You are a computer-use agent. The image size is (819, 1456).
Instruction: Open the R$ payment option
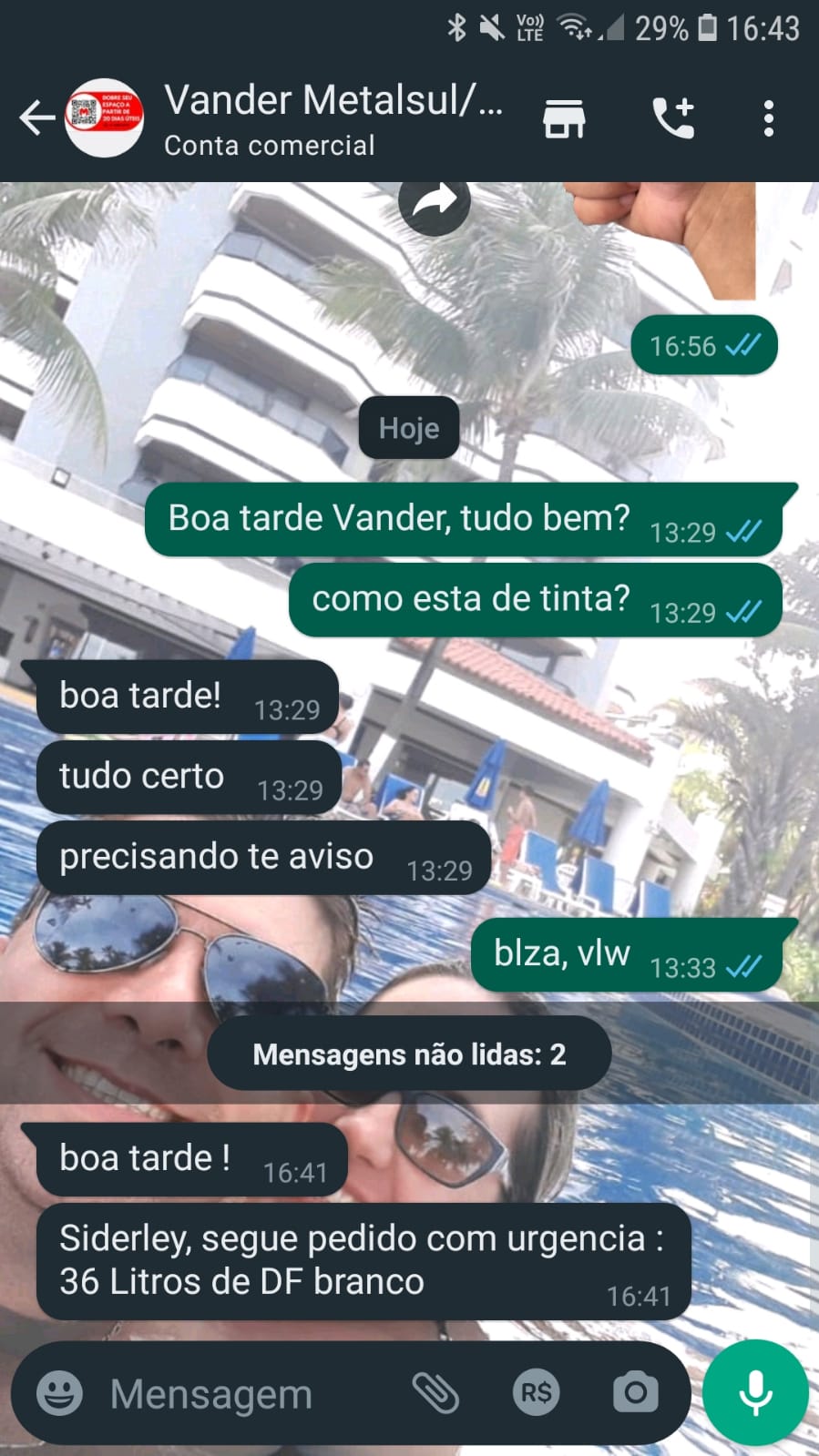coord(536,1393)
